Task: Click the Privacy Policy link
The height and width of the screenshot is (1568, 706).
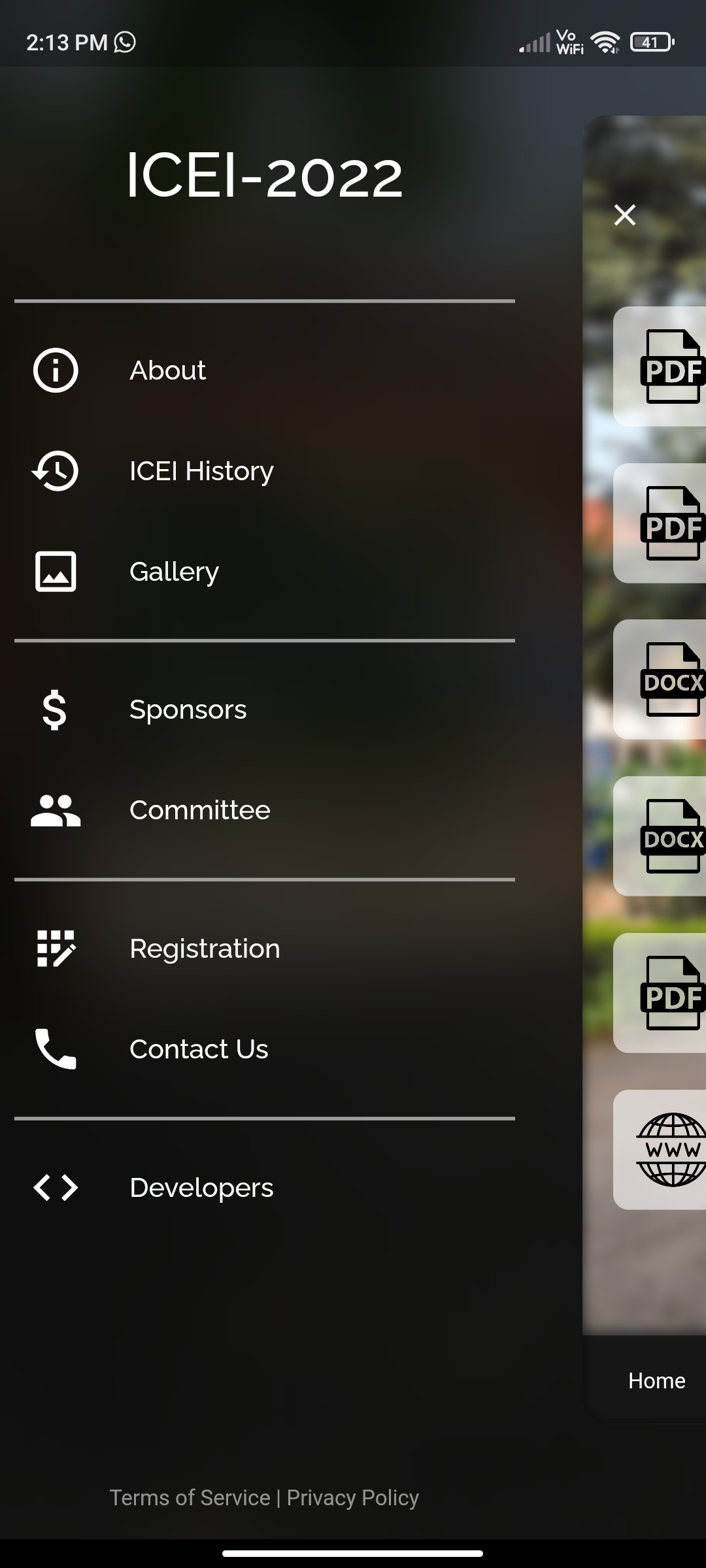Action: coord(353,1497)
